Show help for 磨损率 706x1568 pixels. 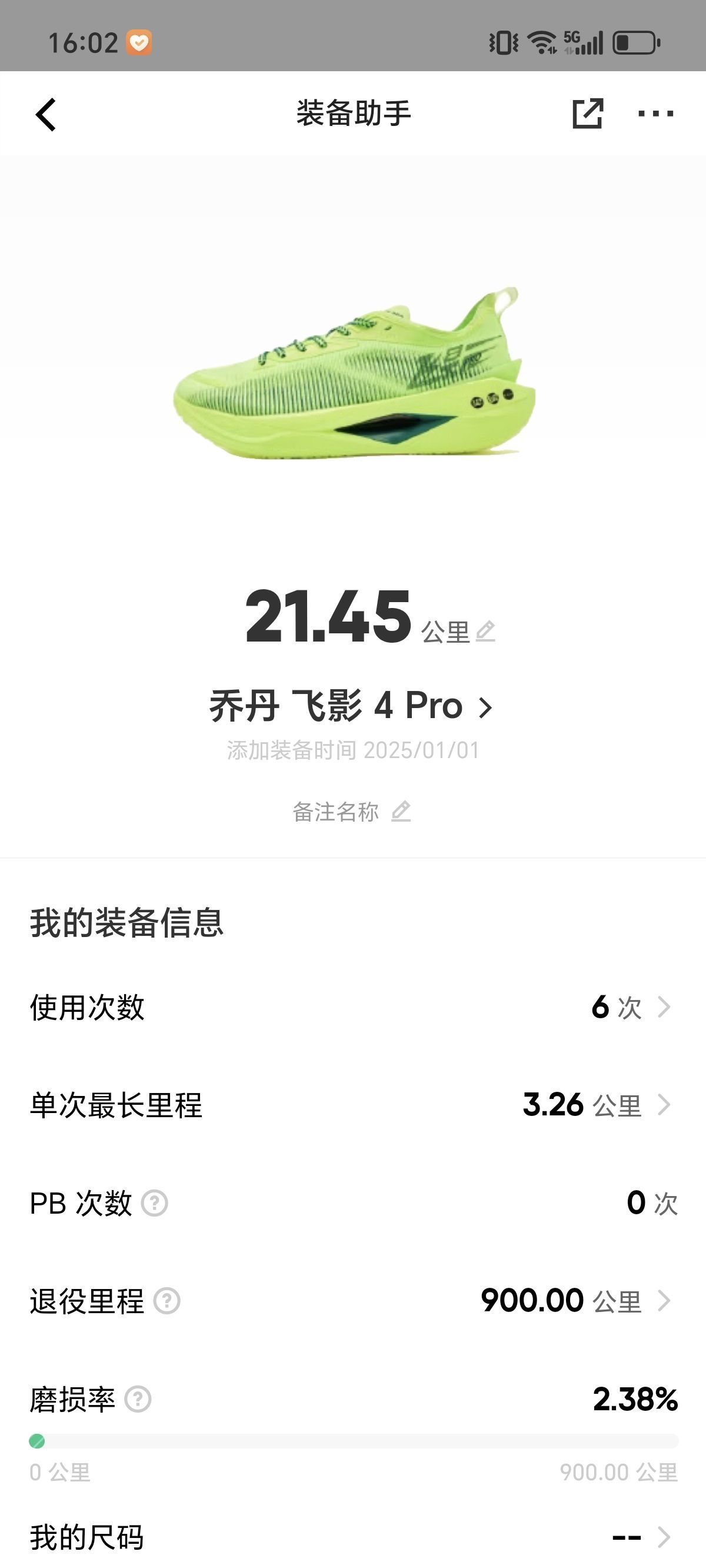(138, 1400)
